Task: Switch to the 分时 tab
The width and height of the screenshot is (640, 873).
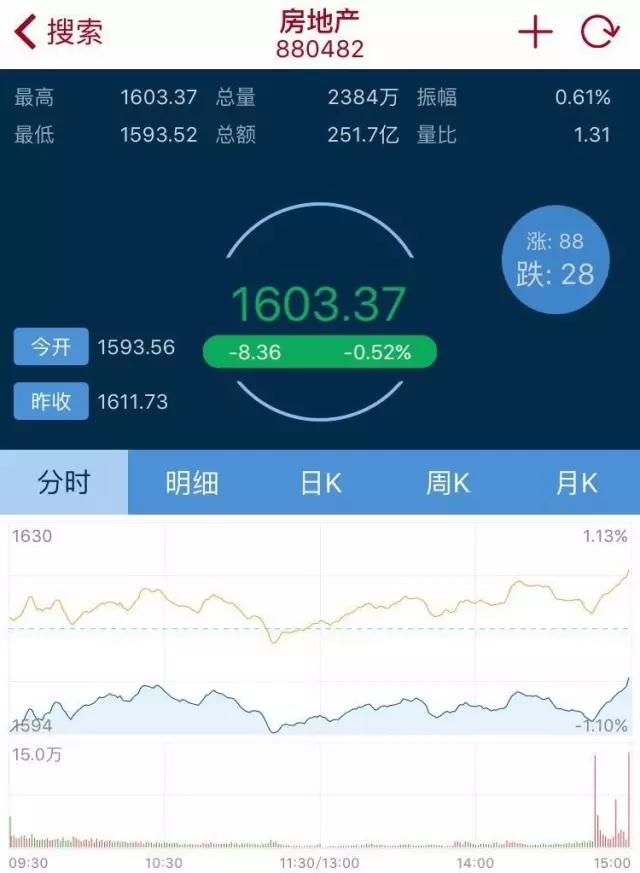Action: 64,483
